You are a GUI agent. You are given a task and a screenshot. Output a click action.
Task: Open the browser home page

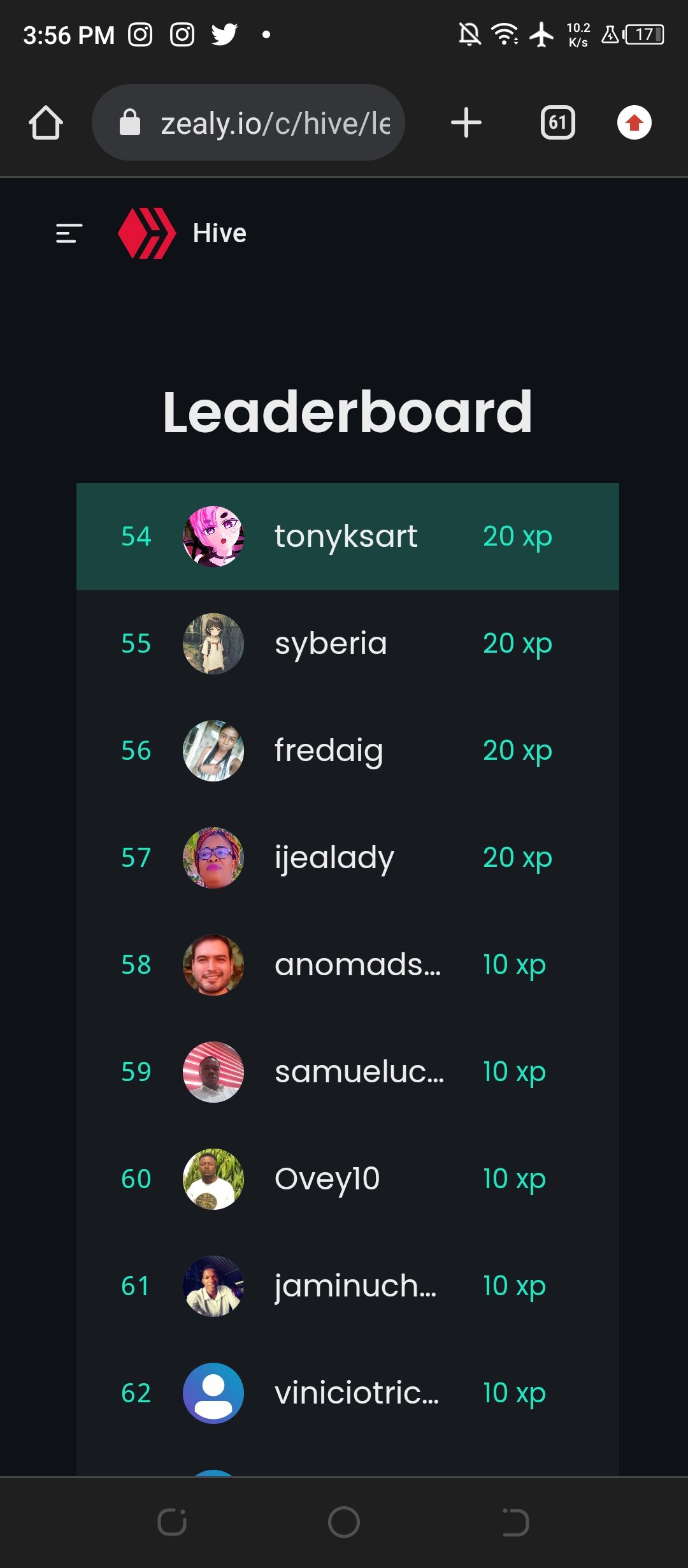45,122
